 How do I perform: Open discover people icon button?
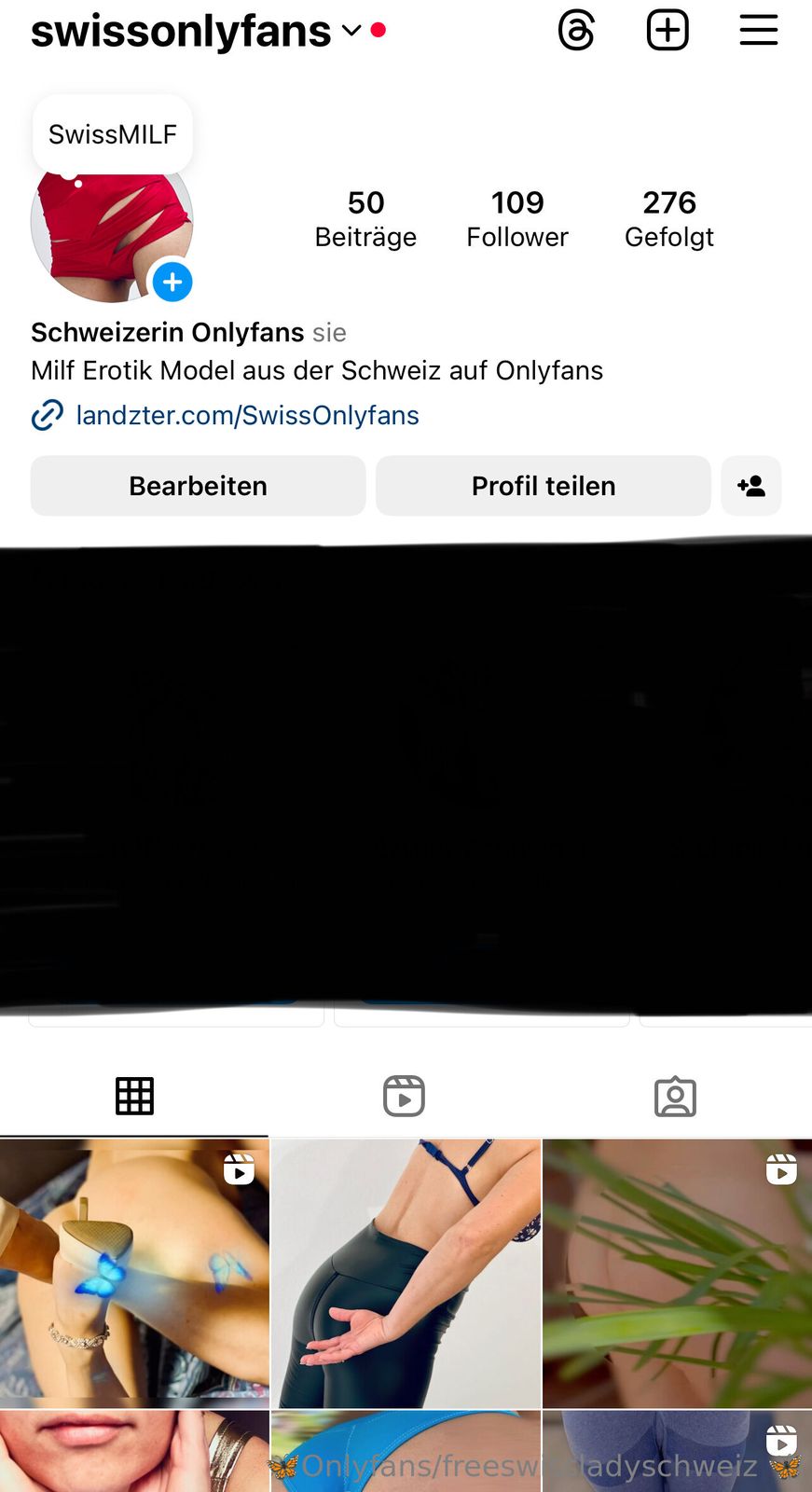click(750, 486)
